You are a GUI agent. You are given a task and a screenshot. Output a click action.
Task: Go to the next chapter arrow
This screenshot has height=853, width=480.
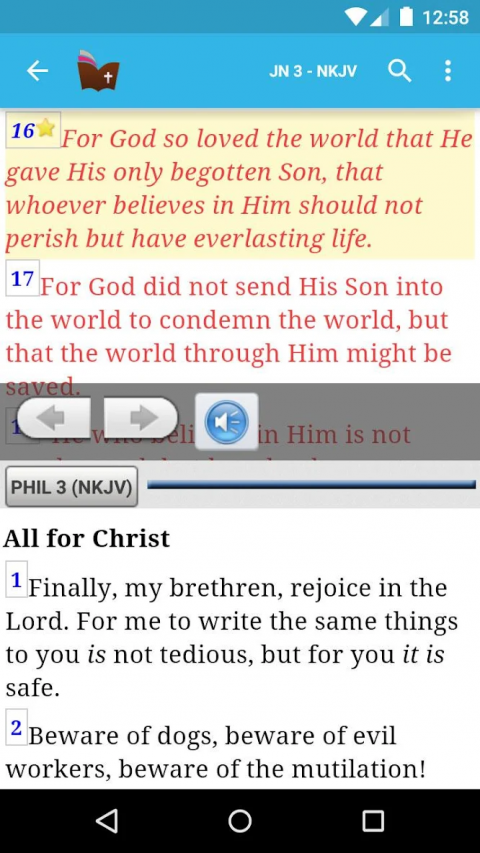[x=140, y=418]
